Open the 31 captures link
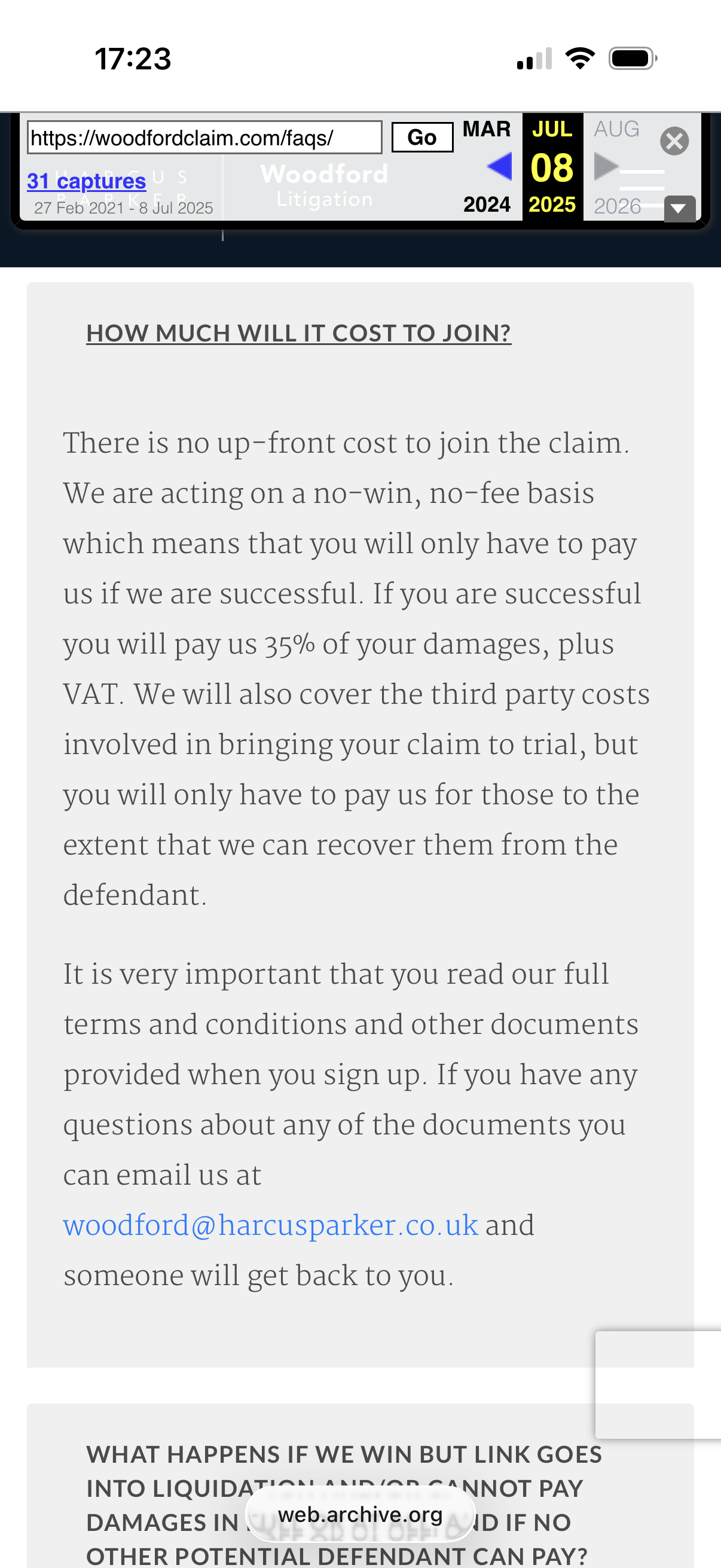This screenshot has height=1568, width=721. coord(87,181)
